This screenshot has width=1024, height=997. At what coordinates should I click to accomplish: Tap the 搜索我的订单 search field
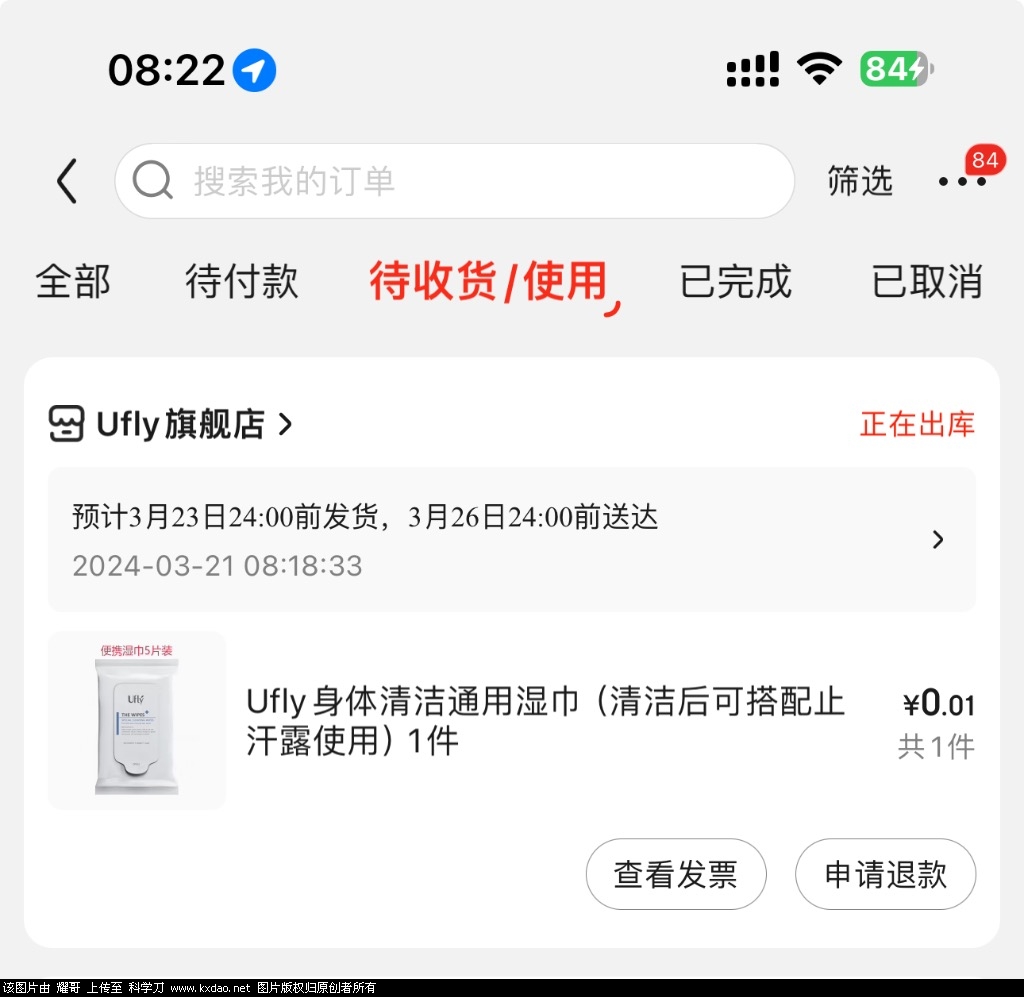455,181
